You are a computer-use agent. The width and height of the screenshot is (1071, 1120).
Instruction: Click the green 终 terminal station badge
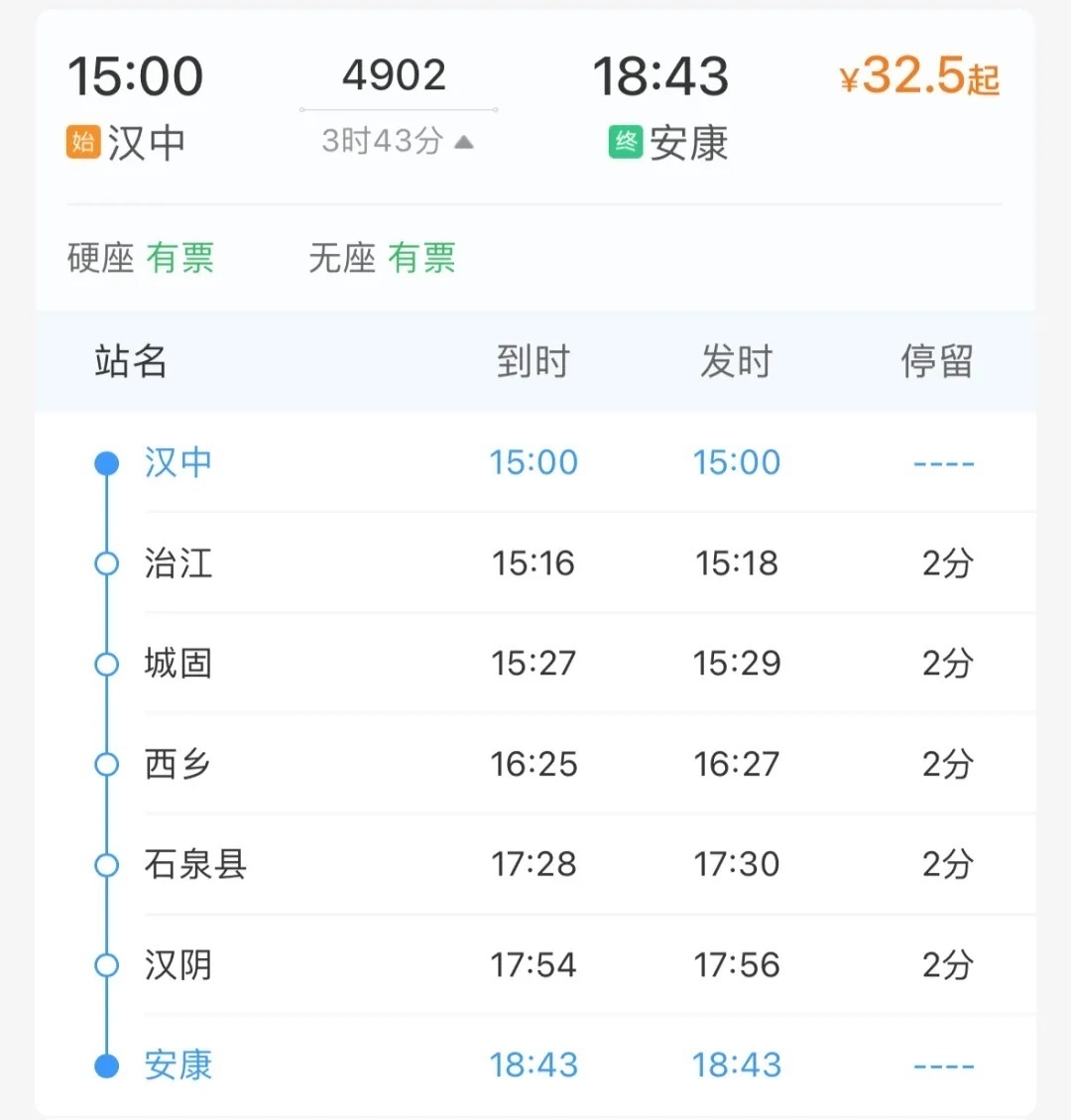click(x=627, y=143)
